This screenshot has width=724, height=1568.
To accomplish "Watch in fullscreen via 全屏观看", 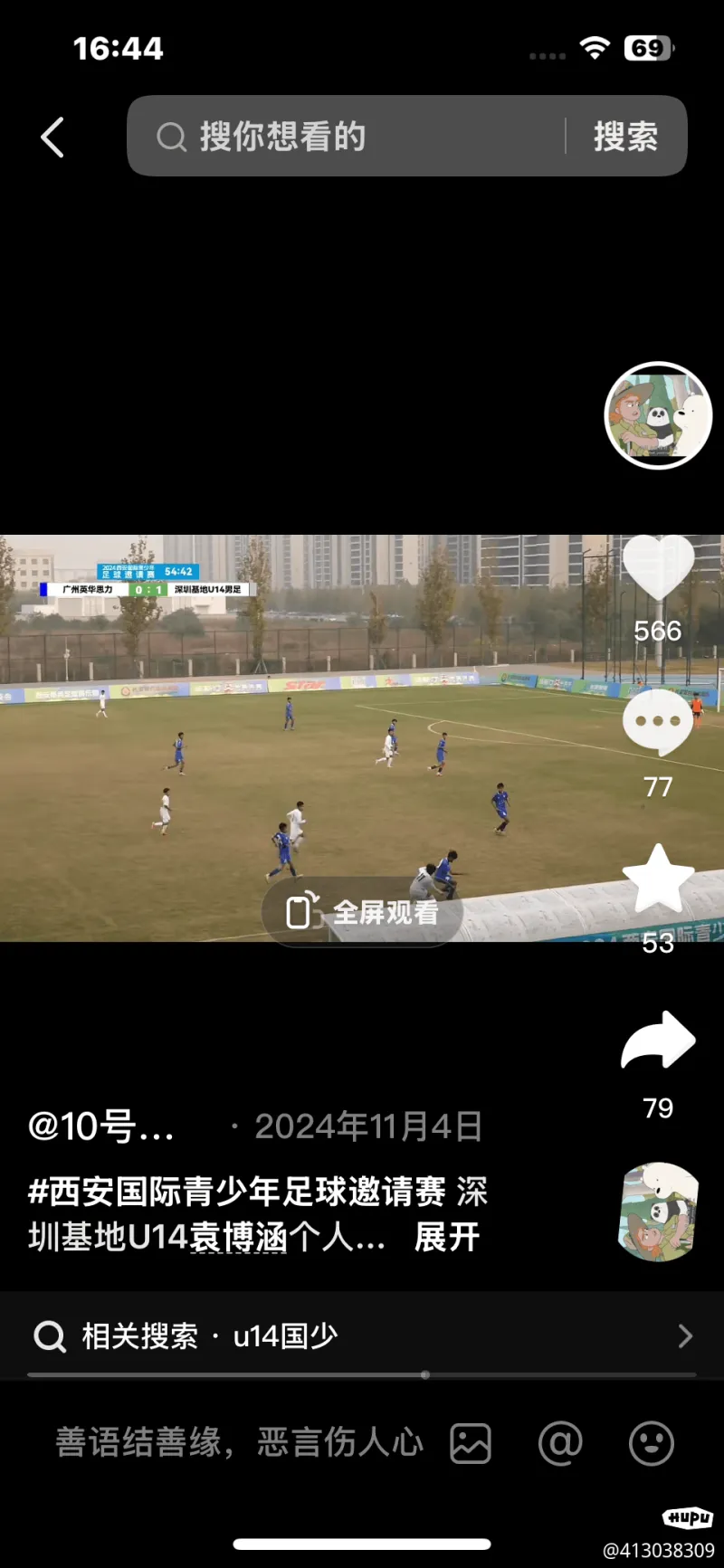I will [363, 912].
